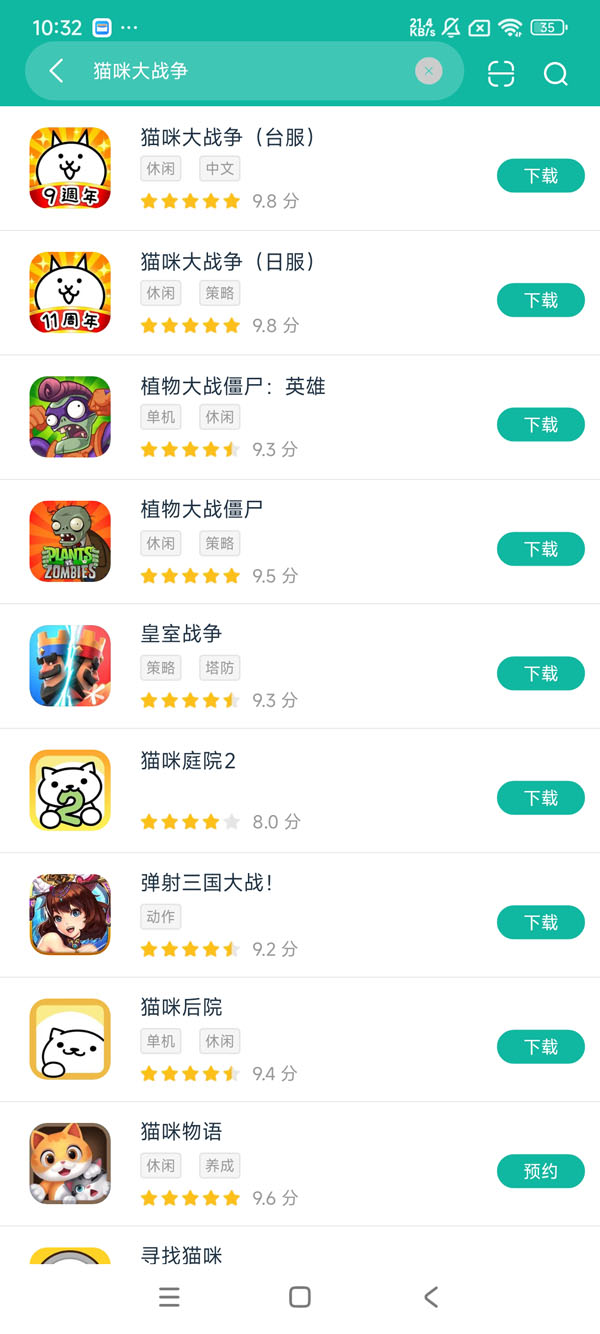Reserve 猫咪物语 with 预约 button

[x=540, y=1171]
